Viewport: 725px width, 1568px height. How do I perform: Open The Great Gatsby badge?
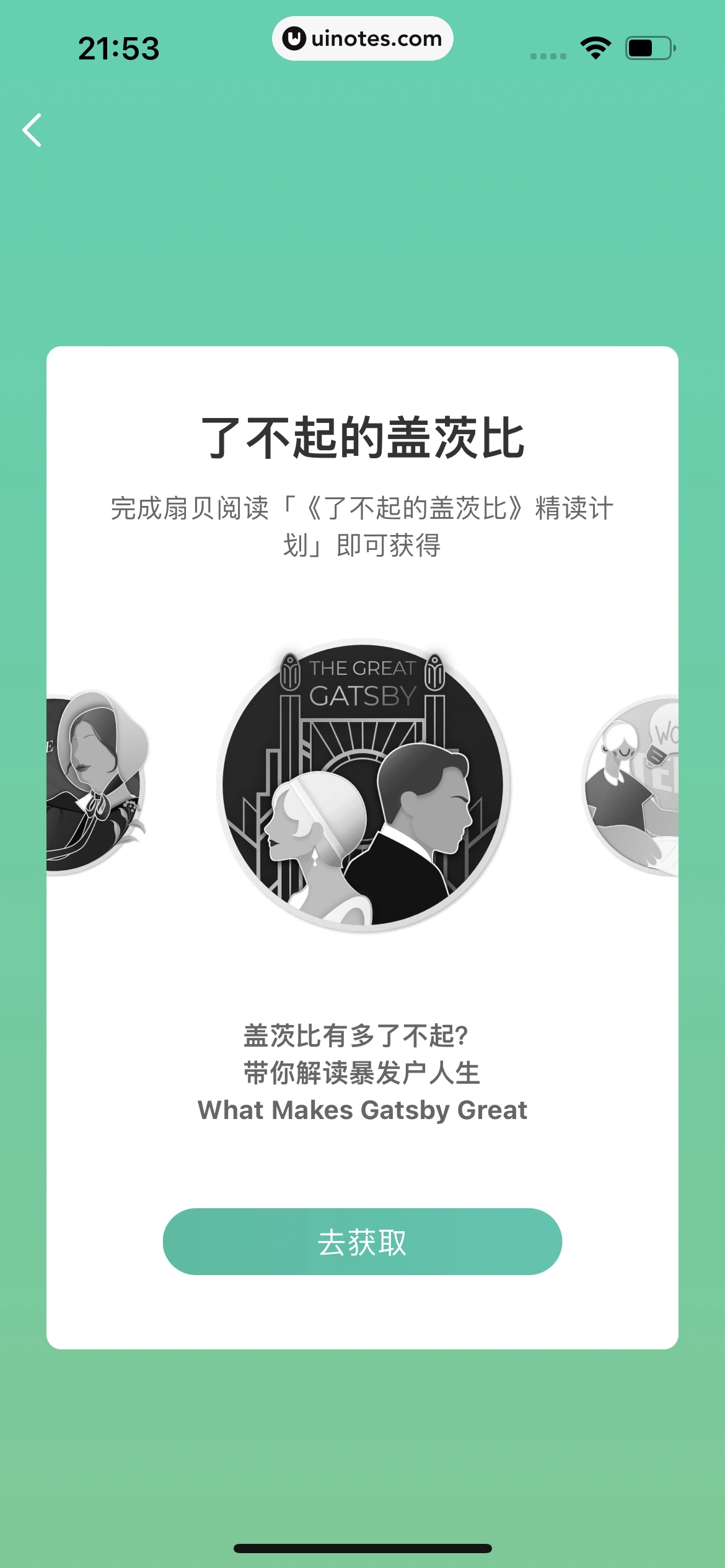click(x=364, y=784)
